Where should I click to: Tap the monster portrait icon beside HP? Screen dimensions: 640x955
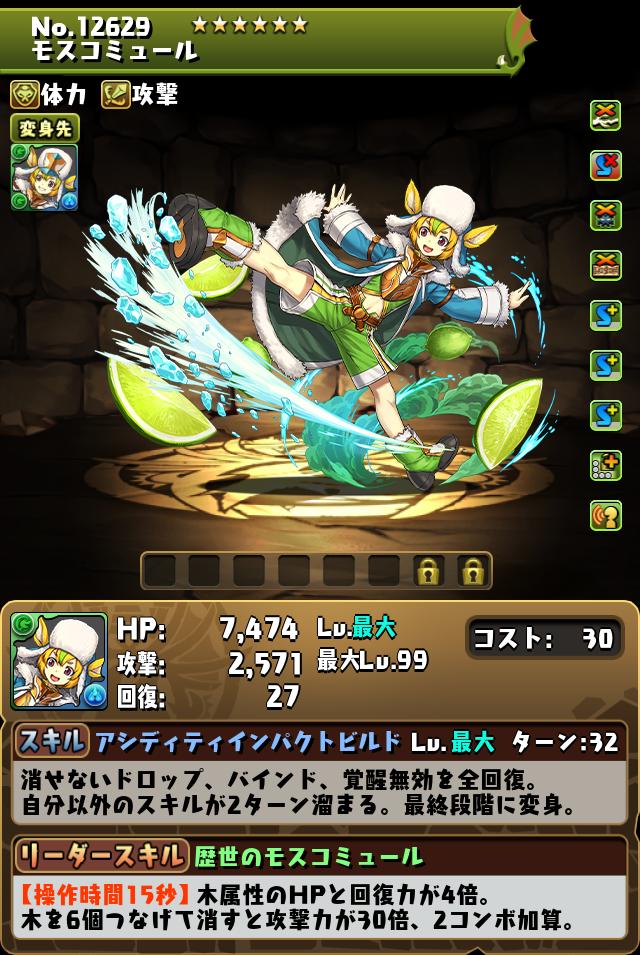pyautogui.click(x=58, y=661)
